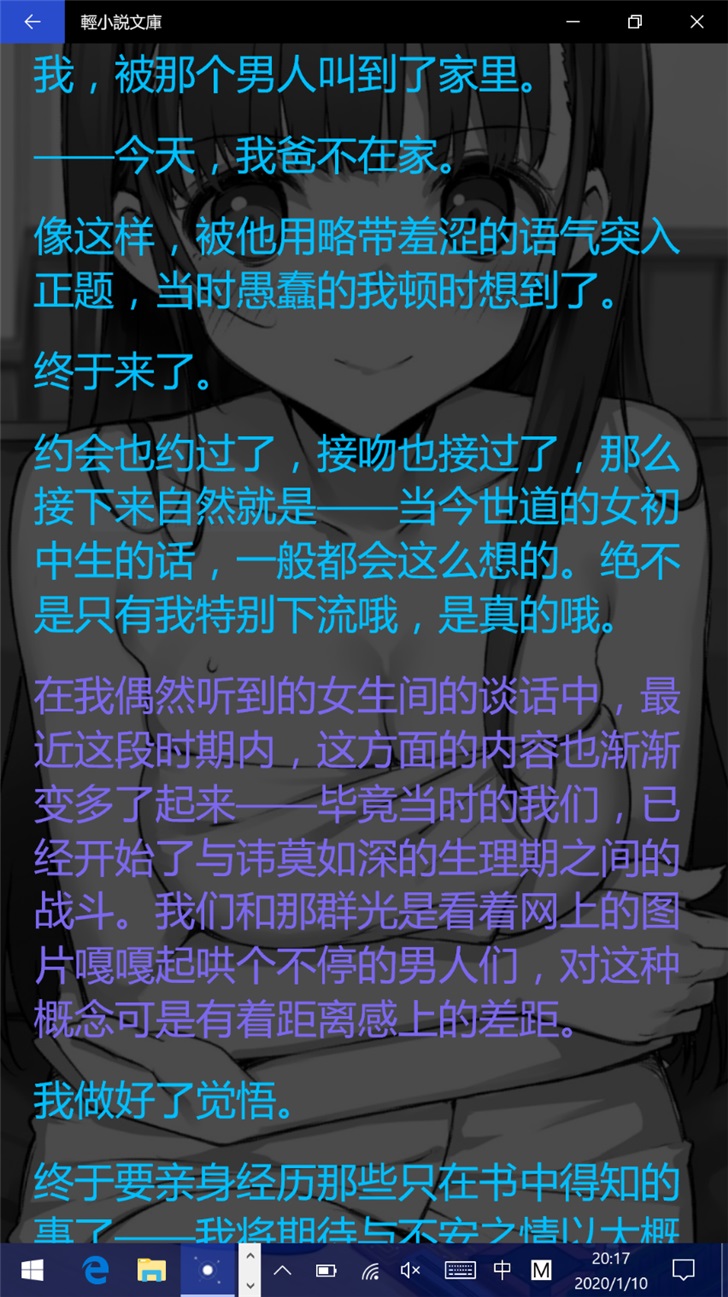Show hidden tray icons
The width and height of the screenshot is (728, 1297).
[x=282, y=1270]
